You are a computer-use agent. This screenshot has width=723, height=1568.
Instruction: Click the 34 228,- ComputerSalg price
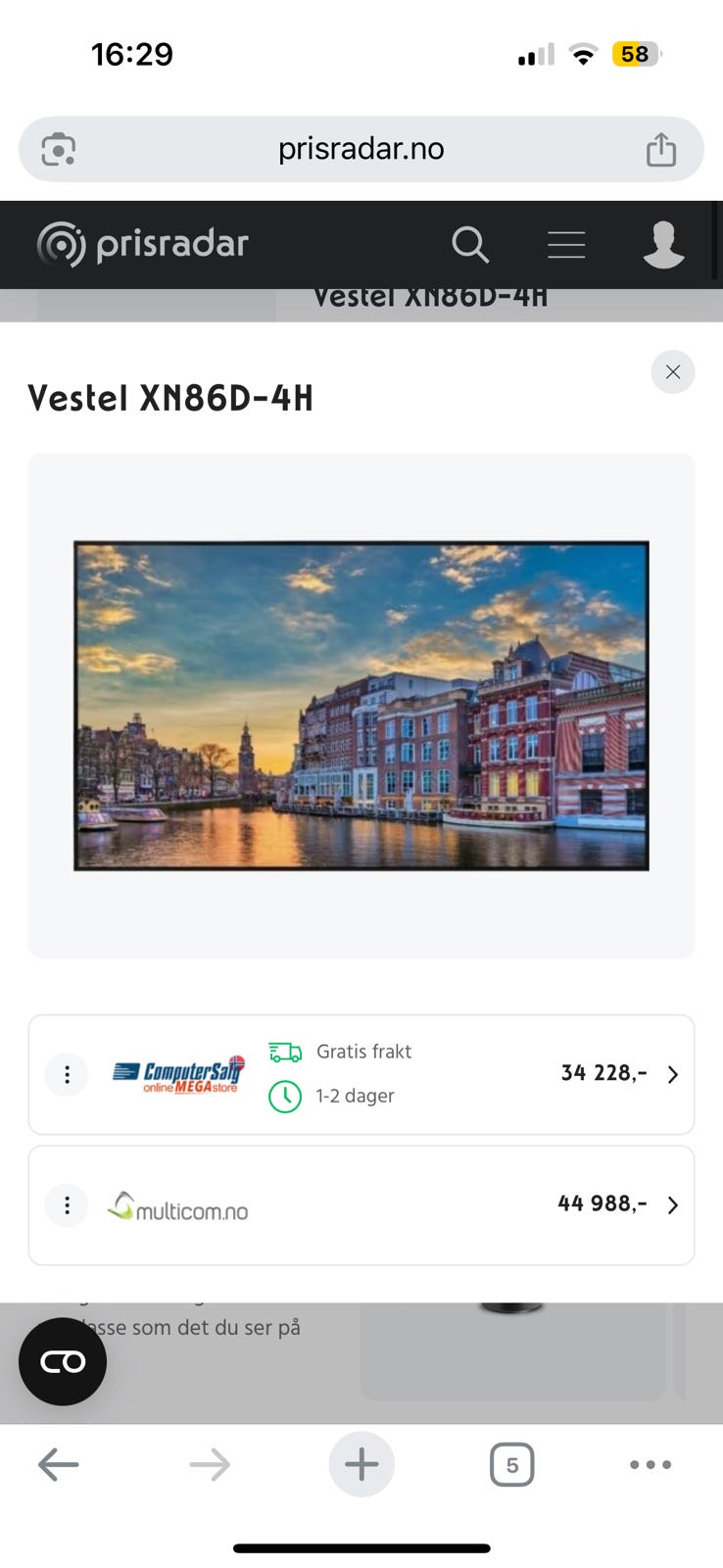pyautogui.click(x=603, y=1073)
